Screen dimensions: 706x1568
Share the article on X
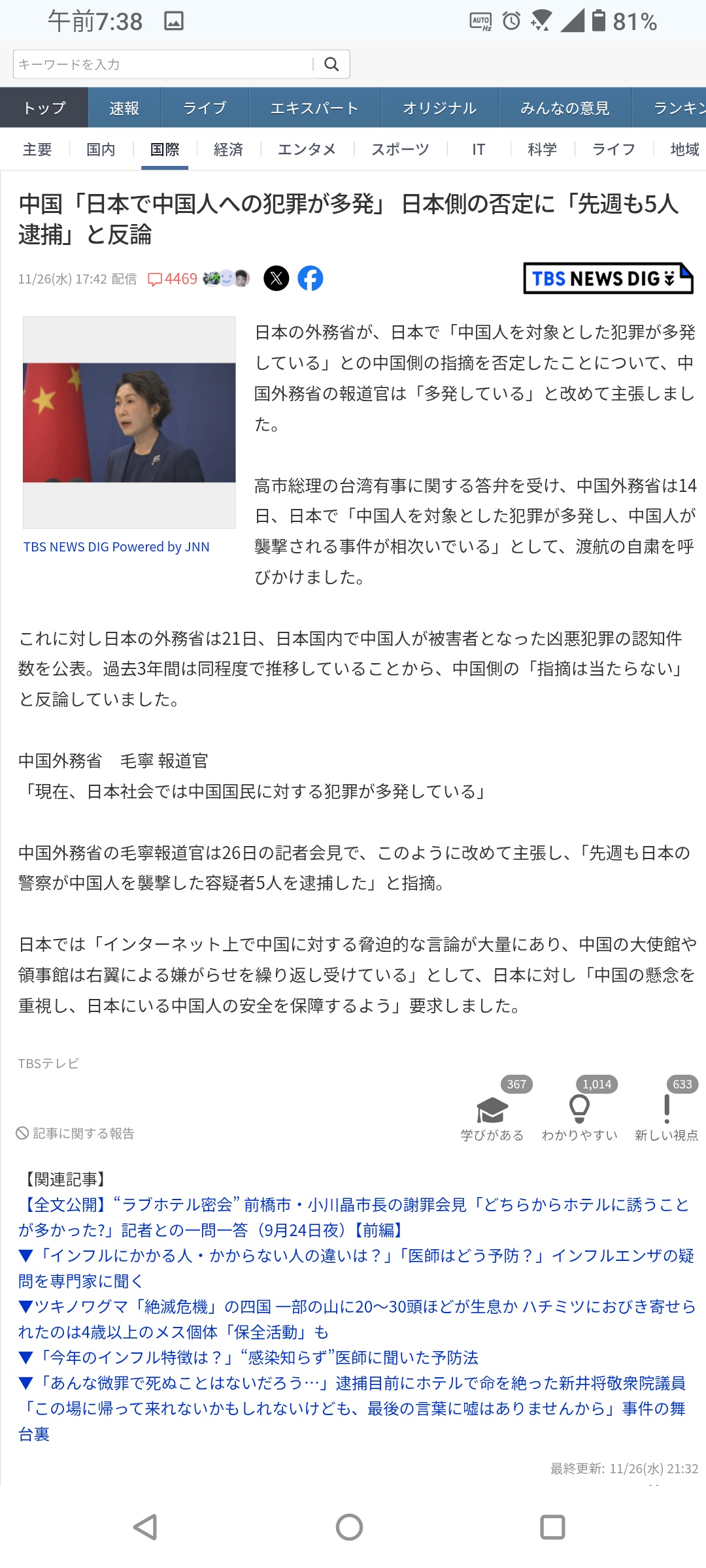coord(277,278)
